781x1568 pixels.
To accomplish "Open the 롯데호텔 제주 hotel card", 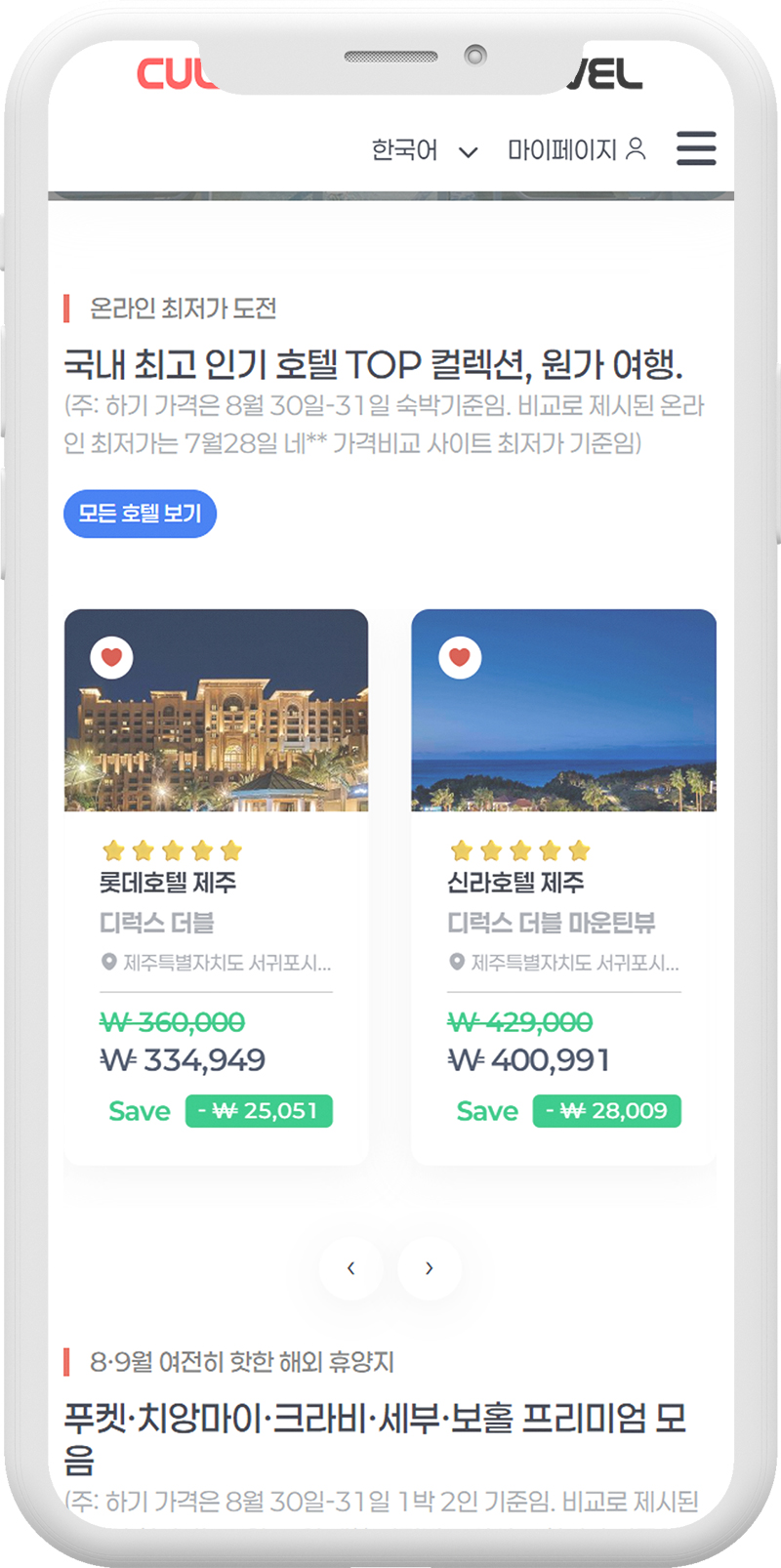I will tap(216, 887).
